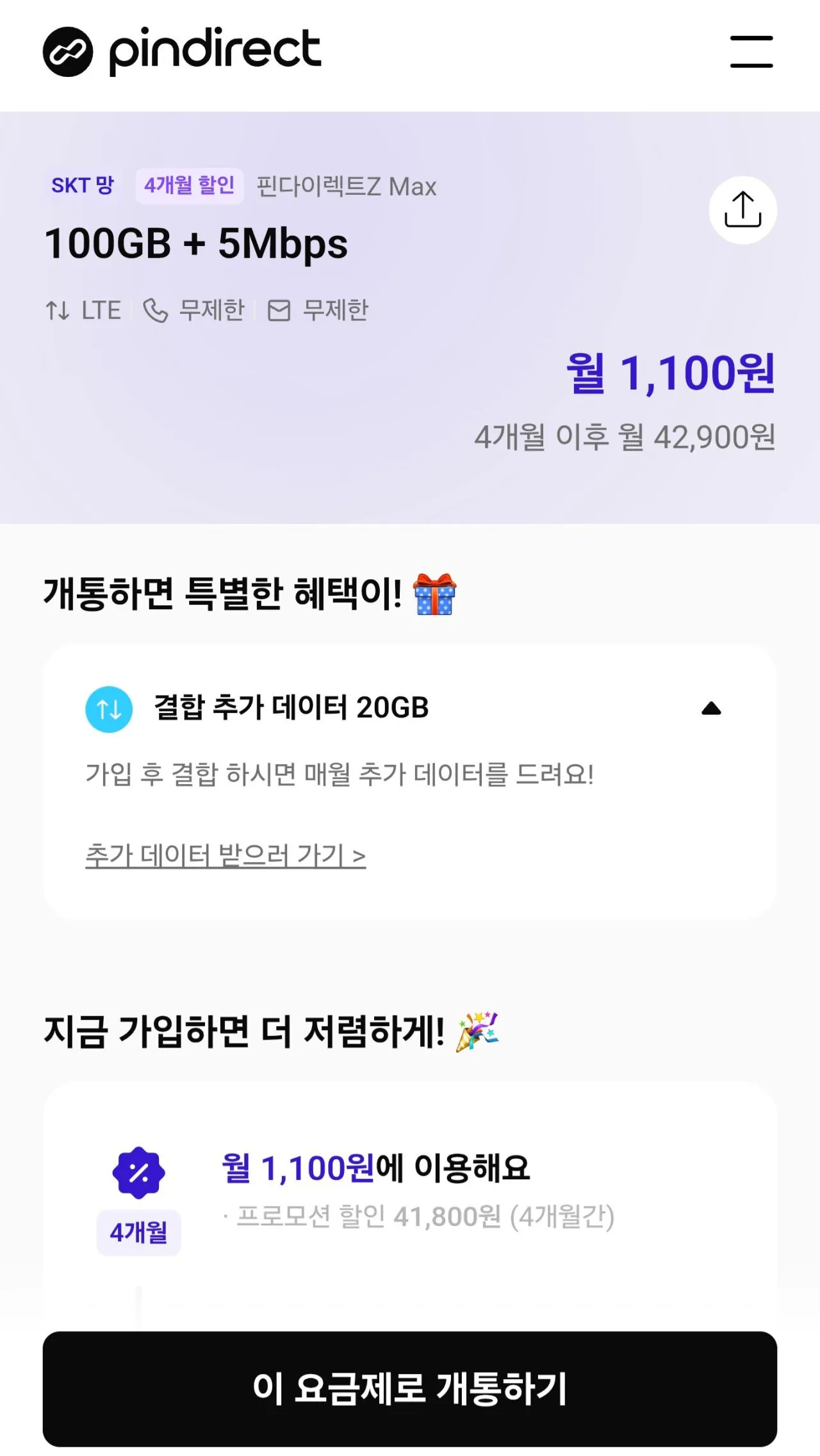Click the message envelope icon

tap(280, 311)
